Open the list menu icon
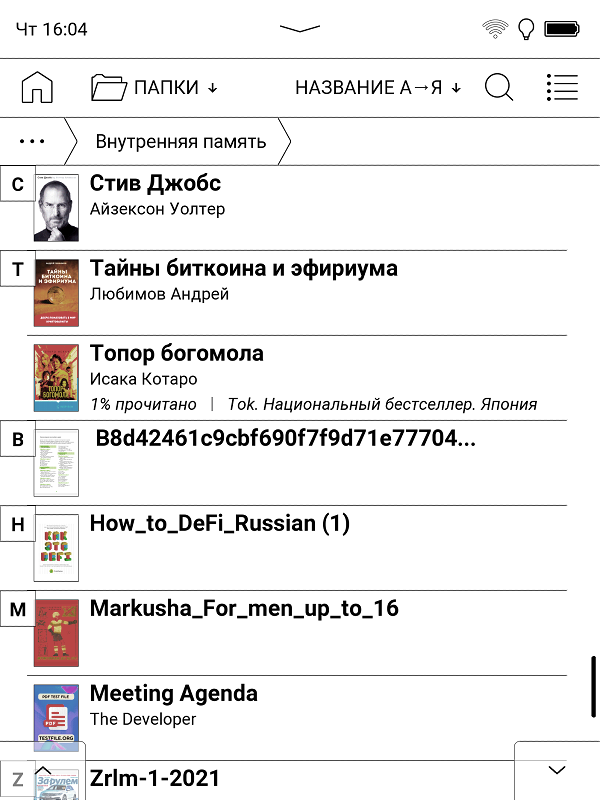The height and width of the screenshot is (800, 600). click(x=562, y=88)
